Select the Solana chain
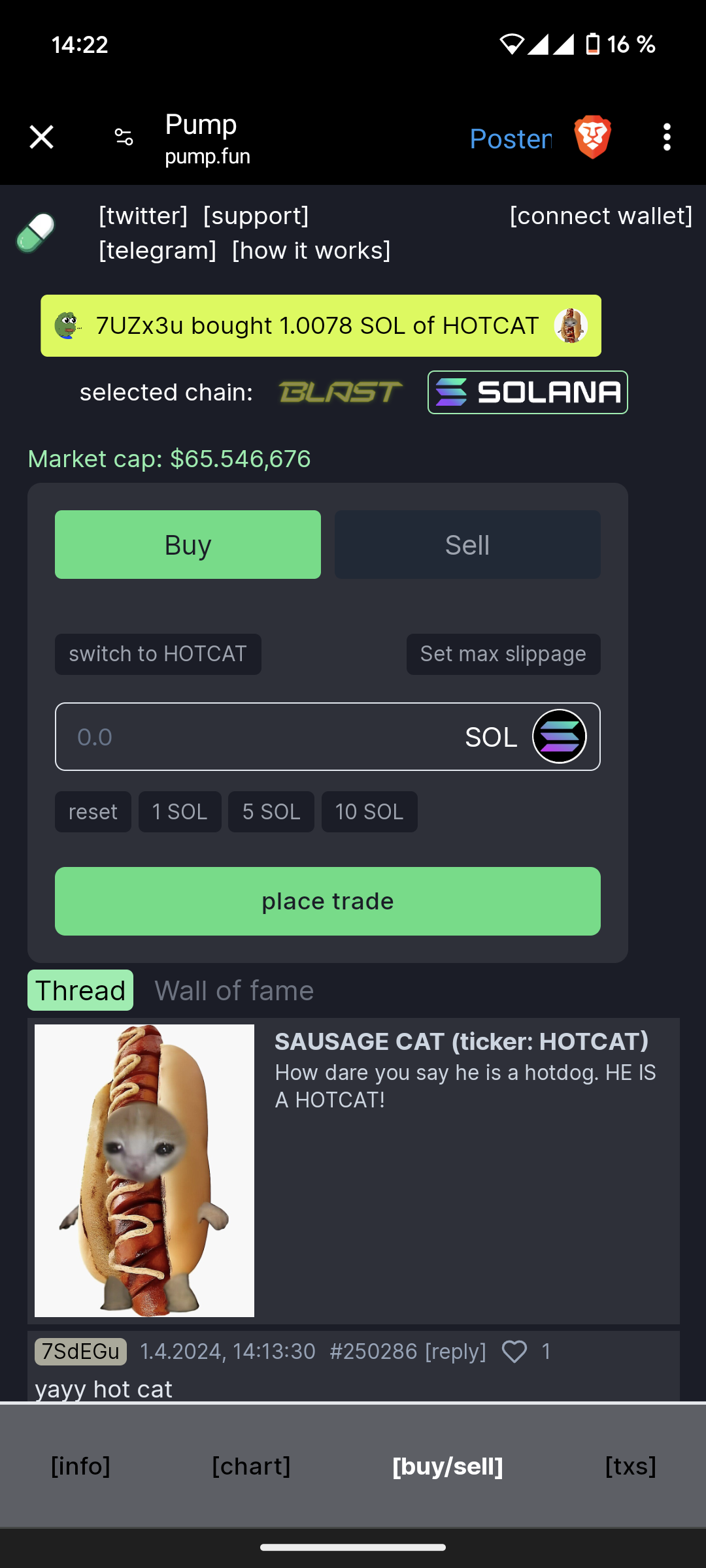The image size is (706, 1568). (528, 392)
